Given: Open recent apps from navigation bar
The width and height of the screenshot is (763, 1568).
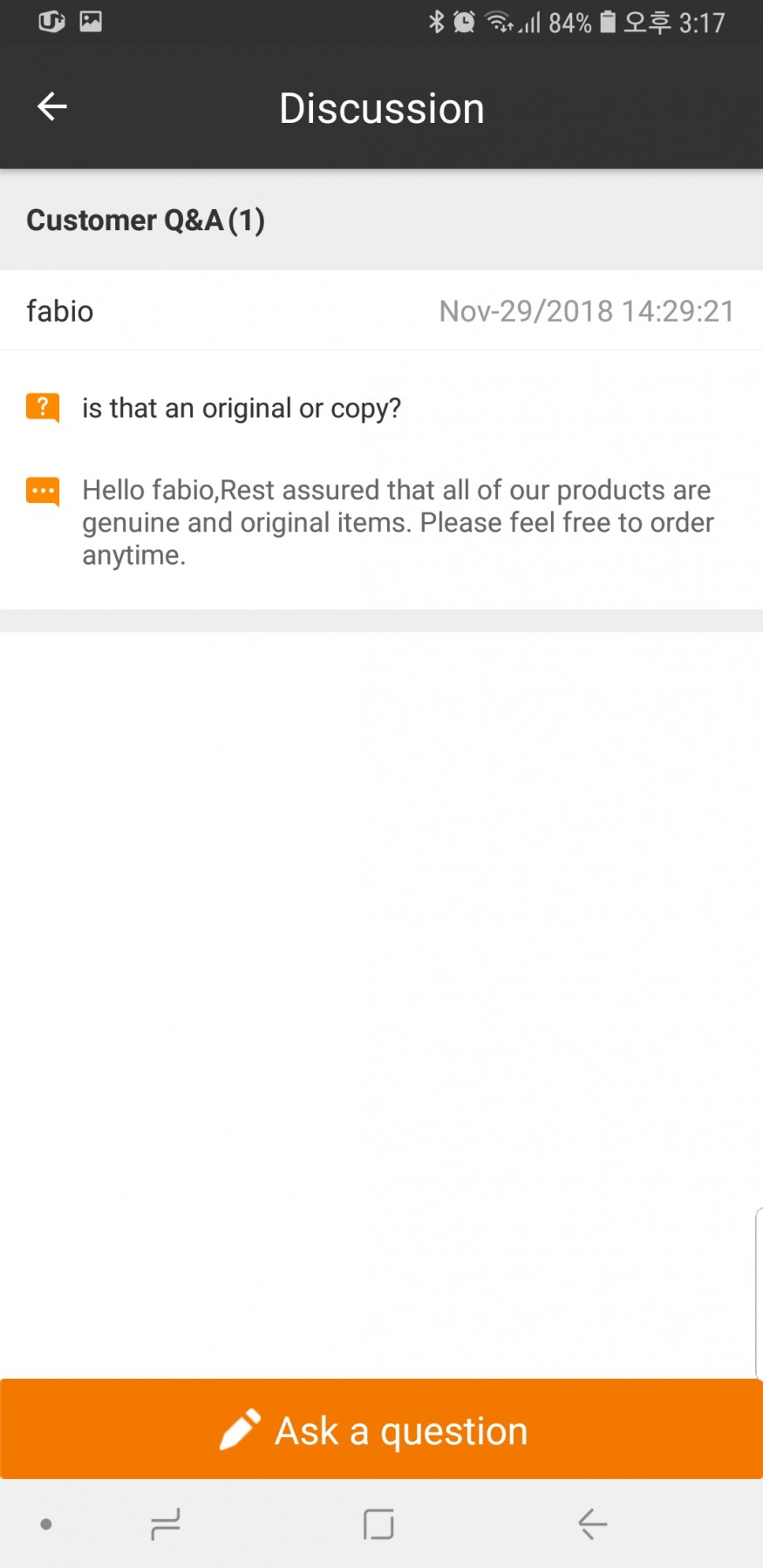Looking at the screenshot, I should 166,1524.
